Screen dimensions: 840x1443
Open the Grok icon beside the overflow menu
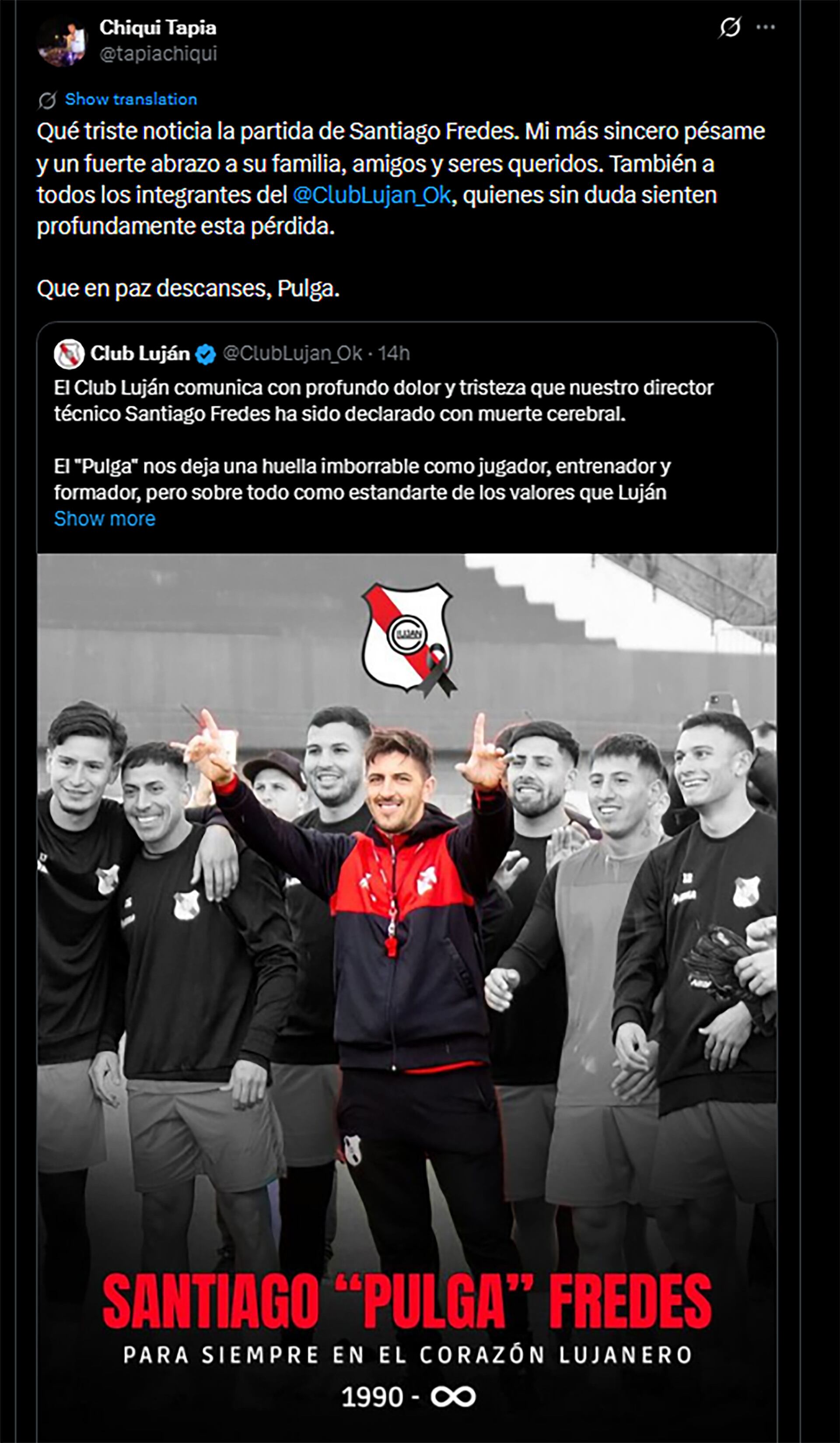730,27
